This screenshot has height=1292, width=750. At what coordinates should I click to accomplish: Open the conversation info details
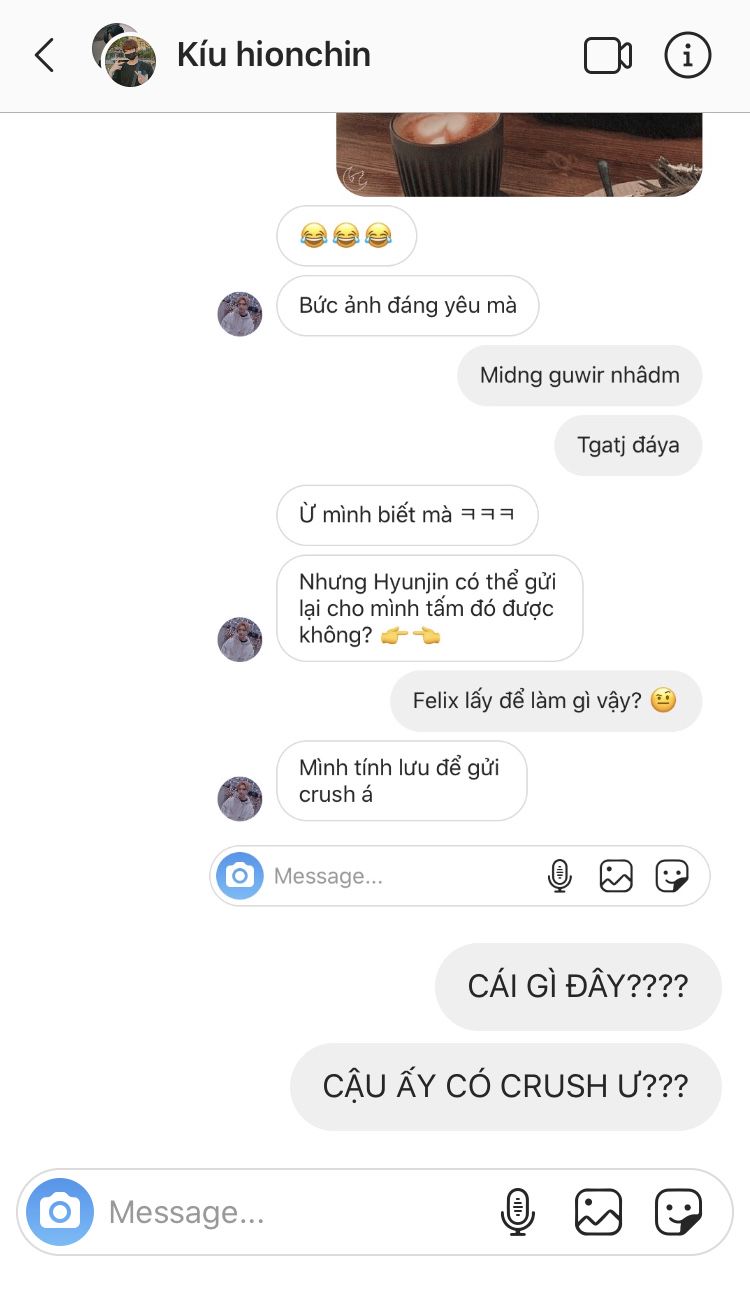[687, 56]
